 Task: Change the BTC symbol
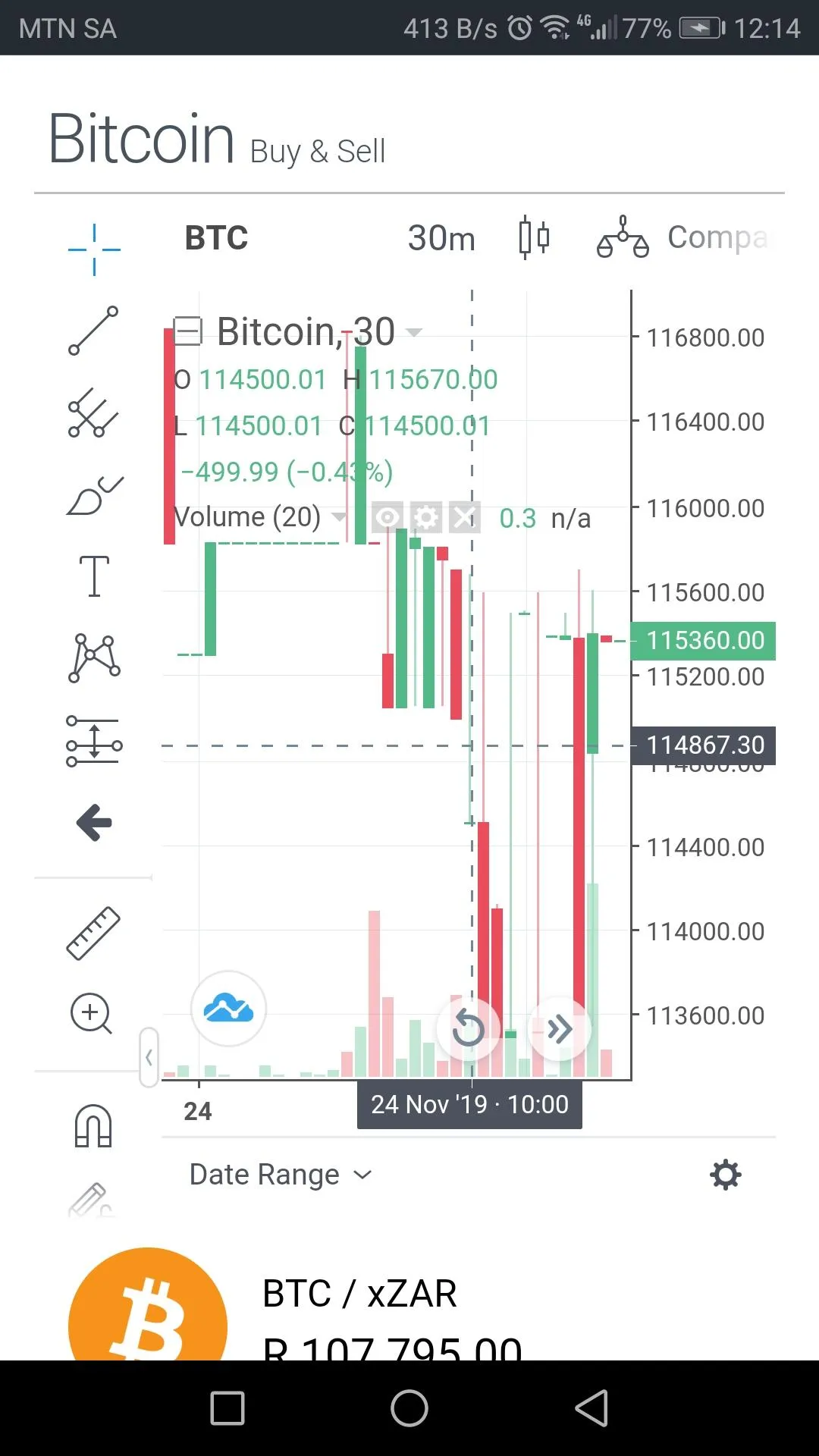(x=217, y=238)
